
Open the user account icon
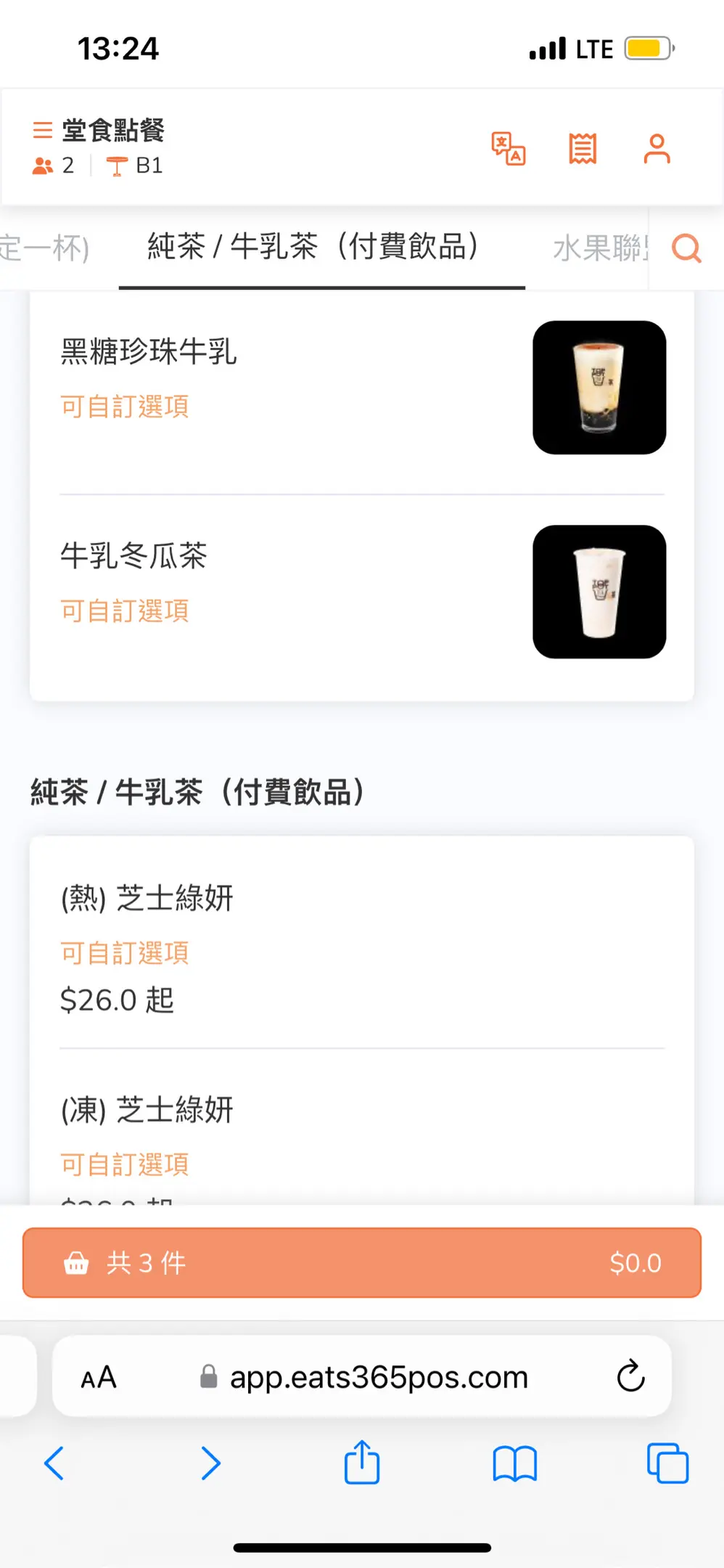(x=657, y=149)
